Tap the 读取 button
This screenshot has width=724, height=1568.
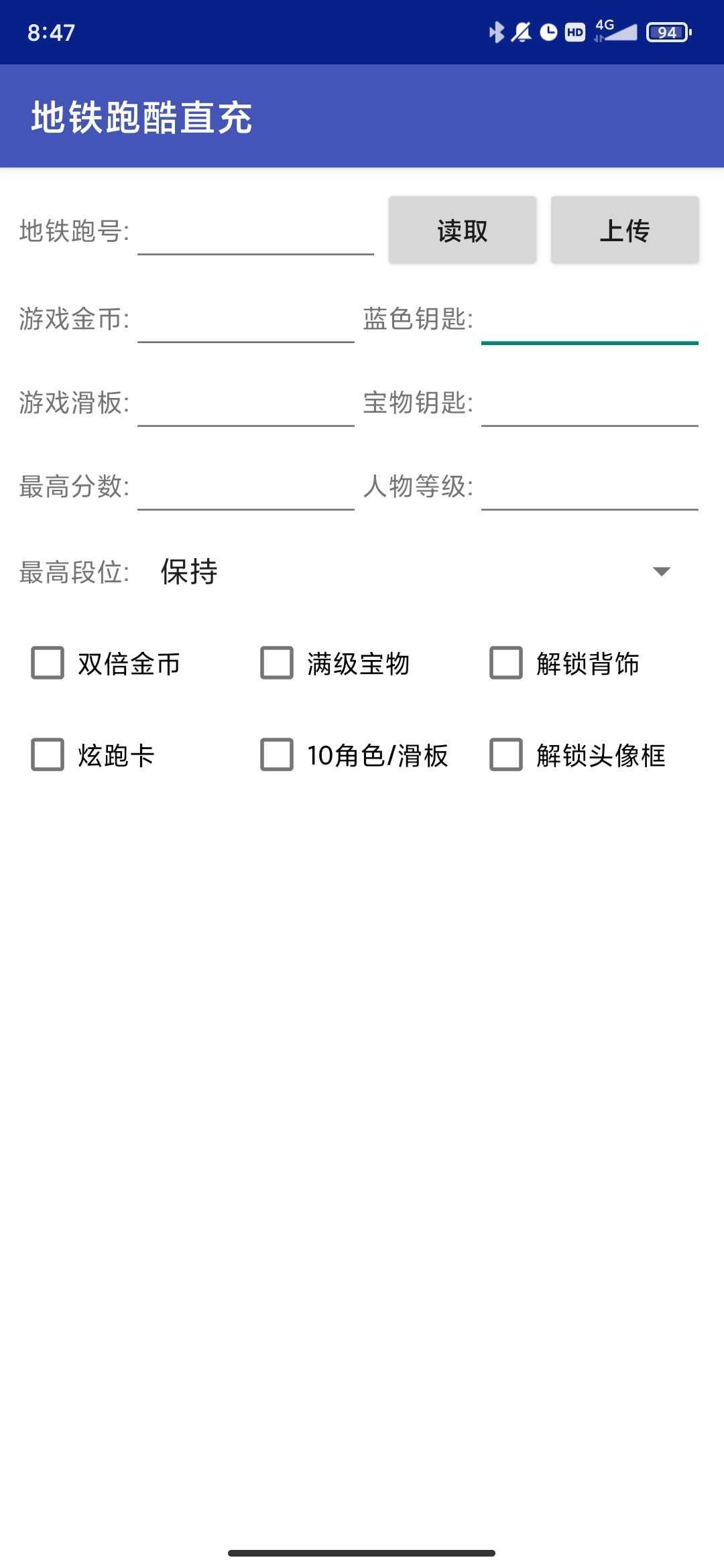click(462, 230)
